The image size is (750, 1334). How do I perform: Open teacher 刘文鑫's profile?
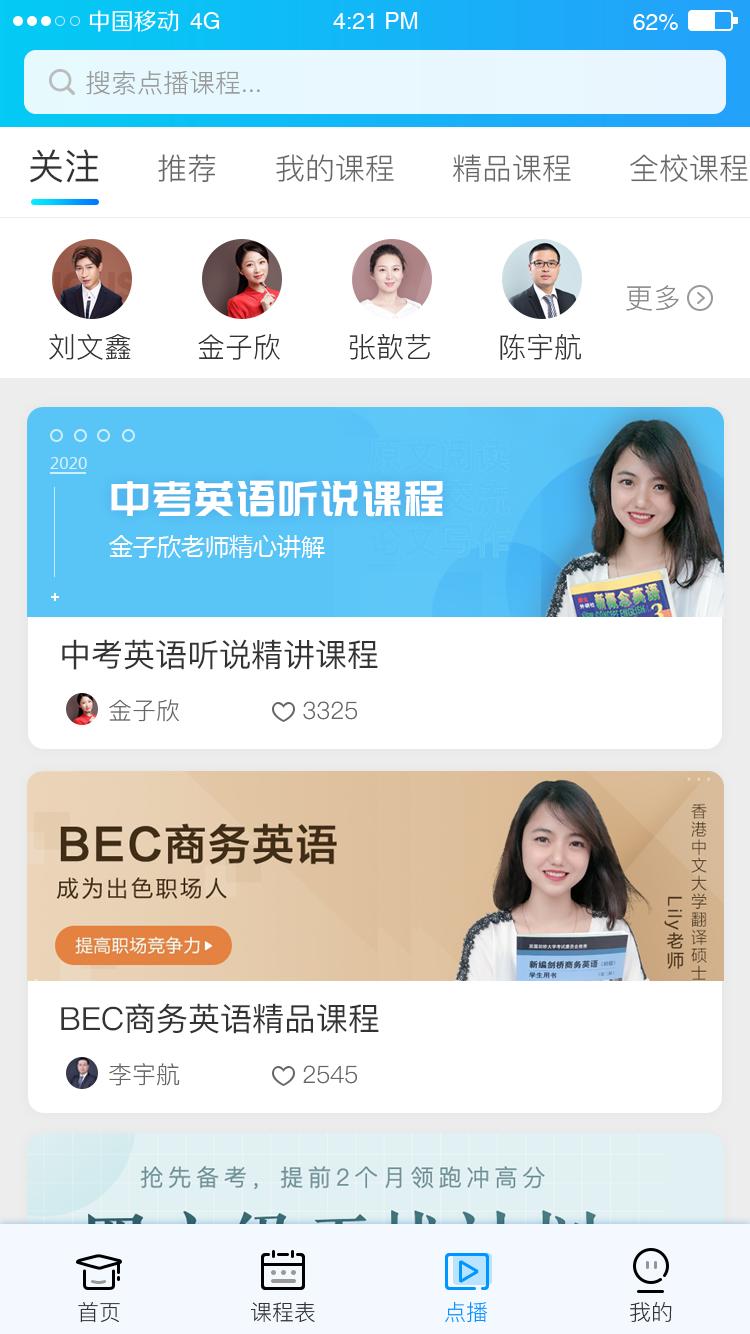[91, 279]
